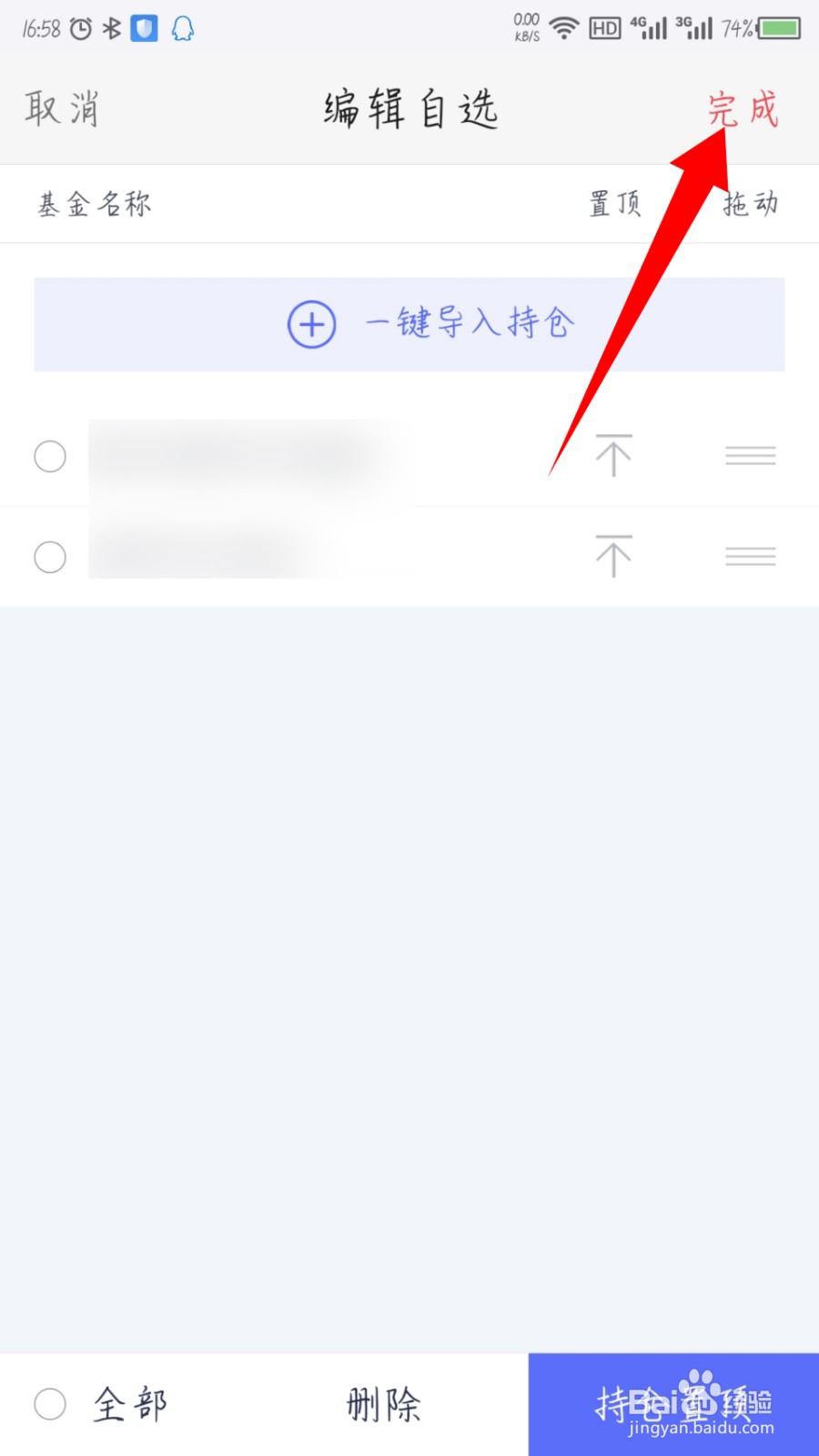Click the drag handle of the first fund
819x1456 pixels.
tap(750, 455)
